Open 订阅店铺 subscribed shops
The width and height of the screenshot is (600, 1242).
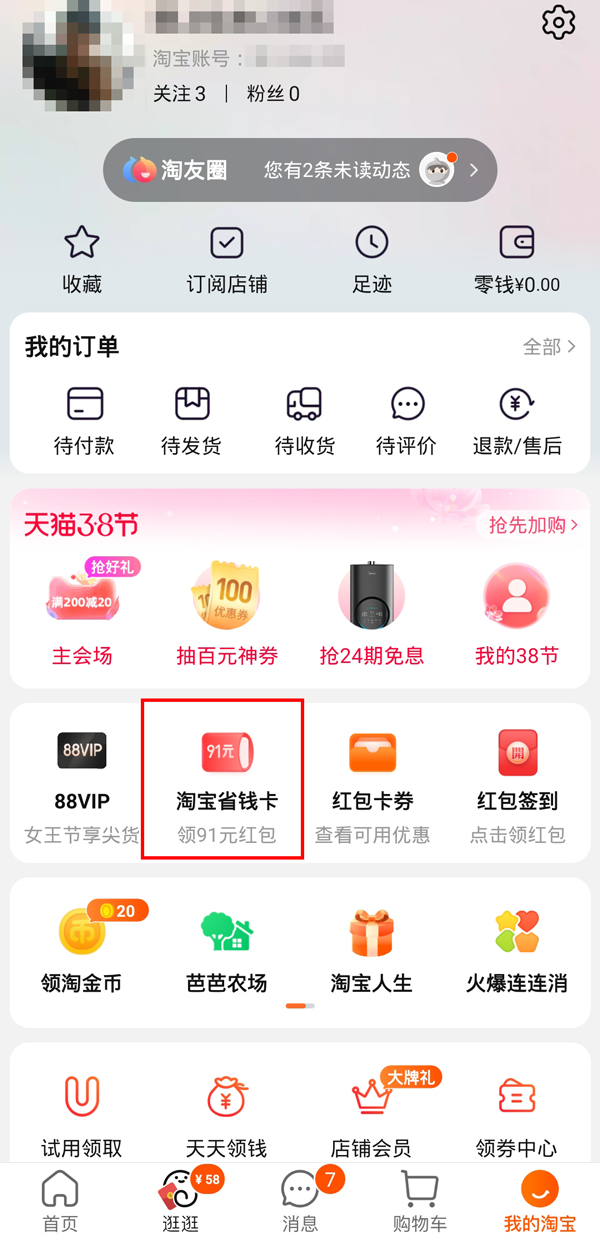tap(227, 259)
